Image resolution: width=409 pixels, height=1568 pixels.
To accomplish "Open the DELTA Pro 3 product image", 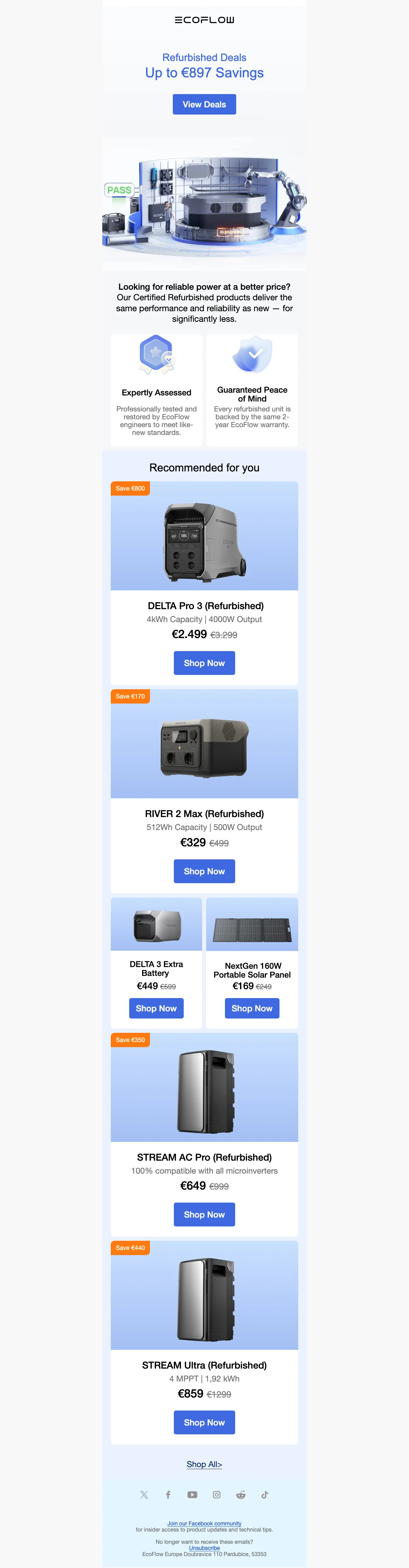I will (204, 536).
